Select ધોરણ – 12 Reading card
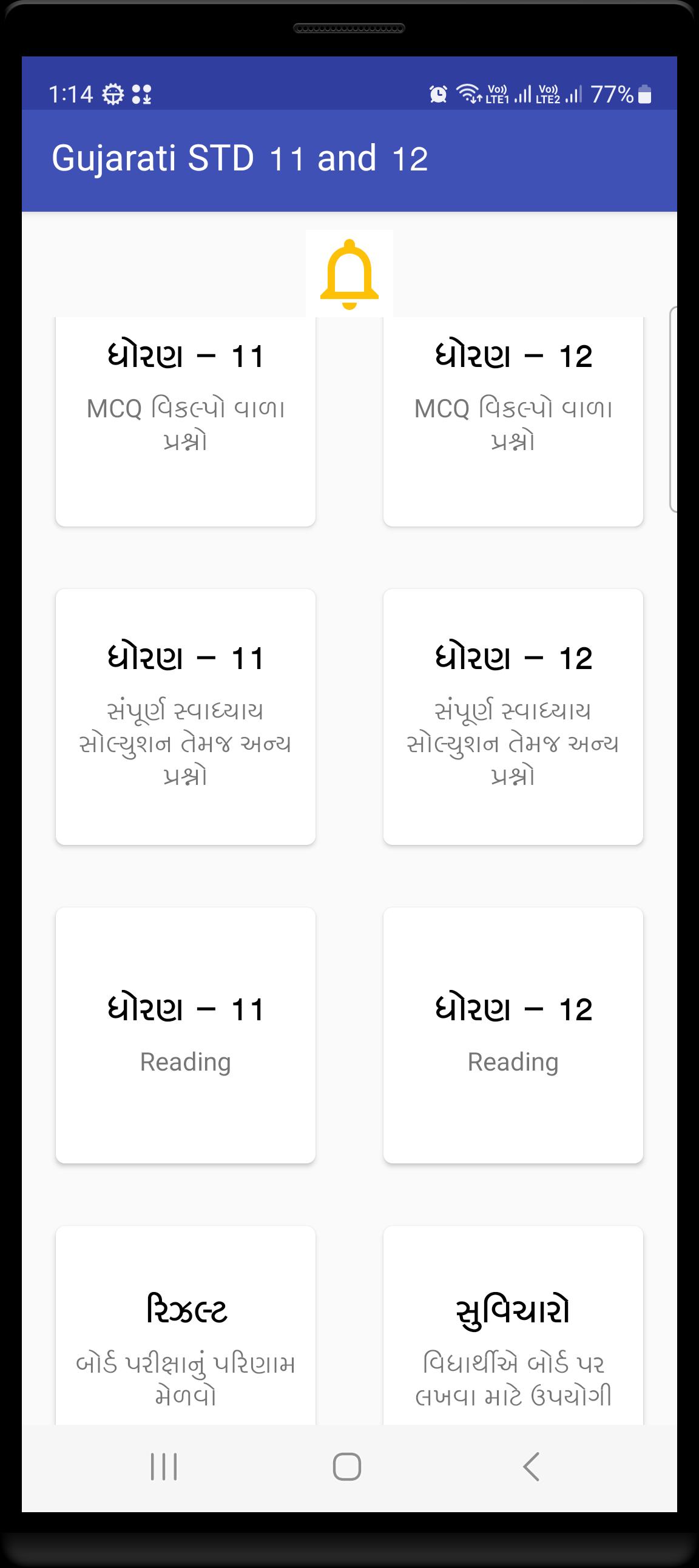 pyautogui.click(x=513, y=1035)
